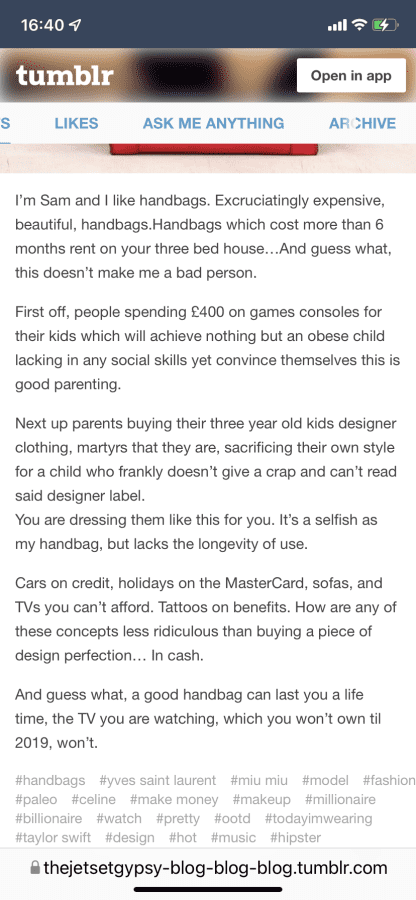The height and width of the screenshot is (900, 416).
Task: Select the #celine tag
Action: pyautogui.click(x=94, y=799)
